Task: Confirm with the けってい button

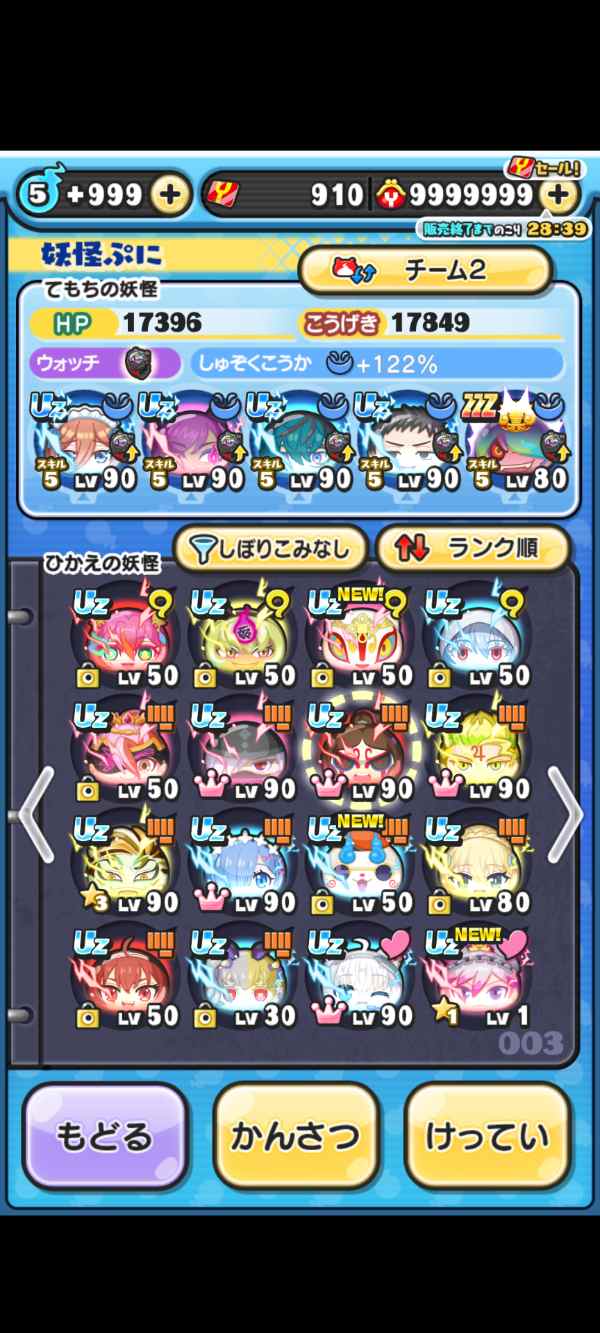Action: [x=487, y=1137]
